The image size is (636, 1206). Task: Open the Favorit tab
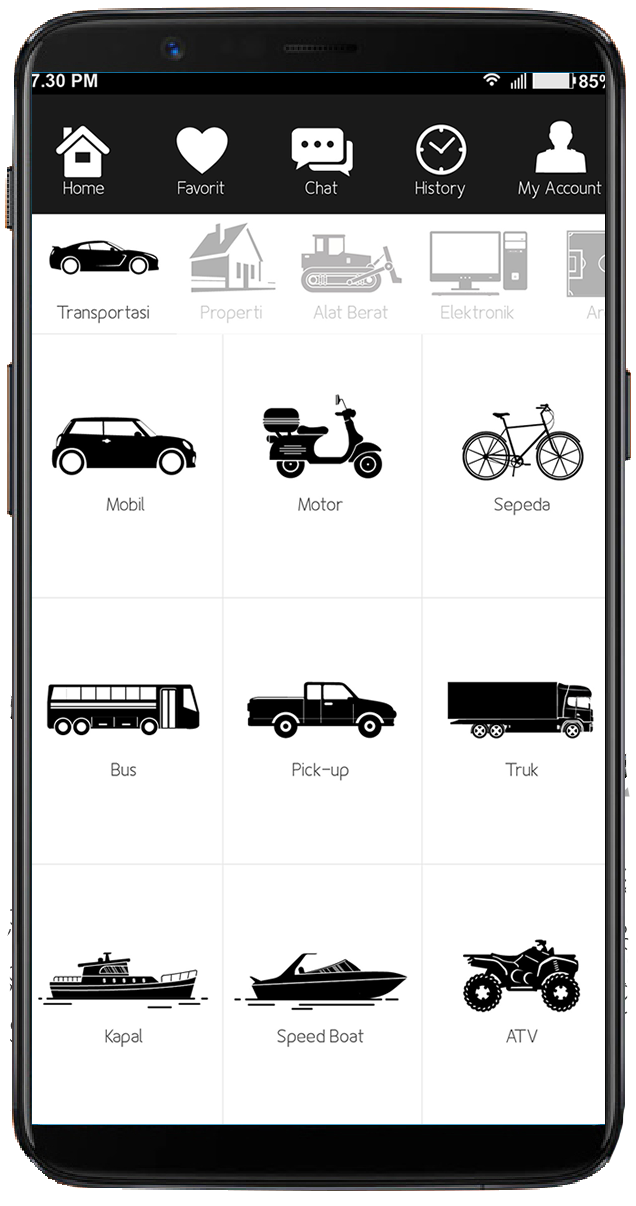[201, 162]
